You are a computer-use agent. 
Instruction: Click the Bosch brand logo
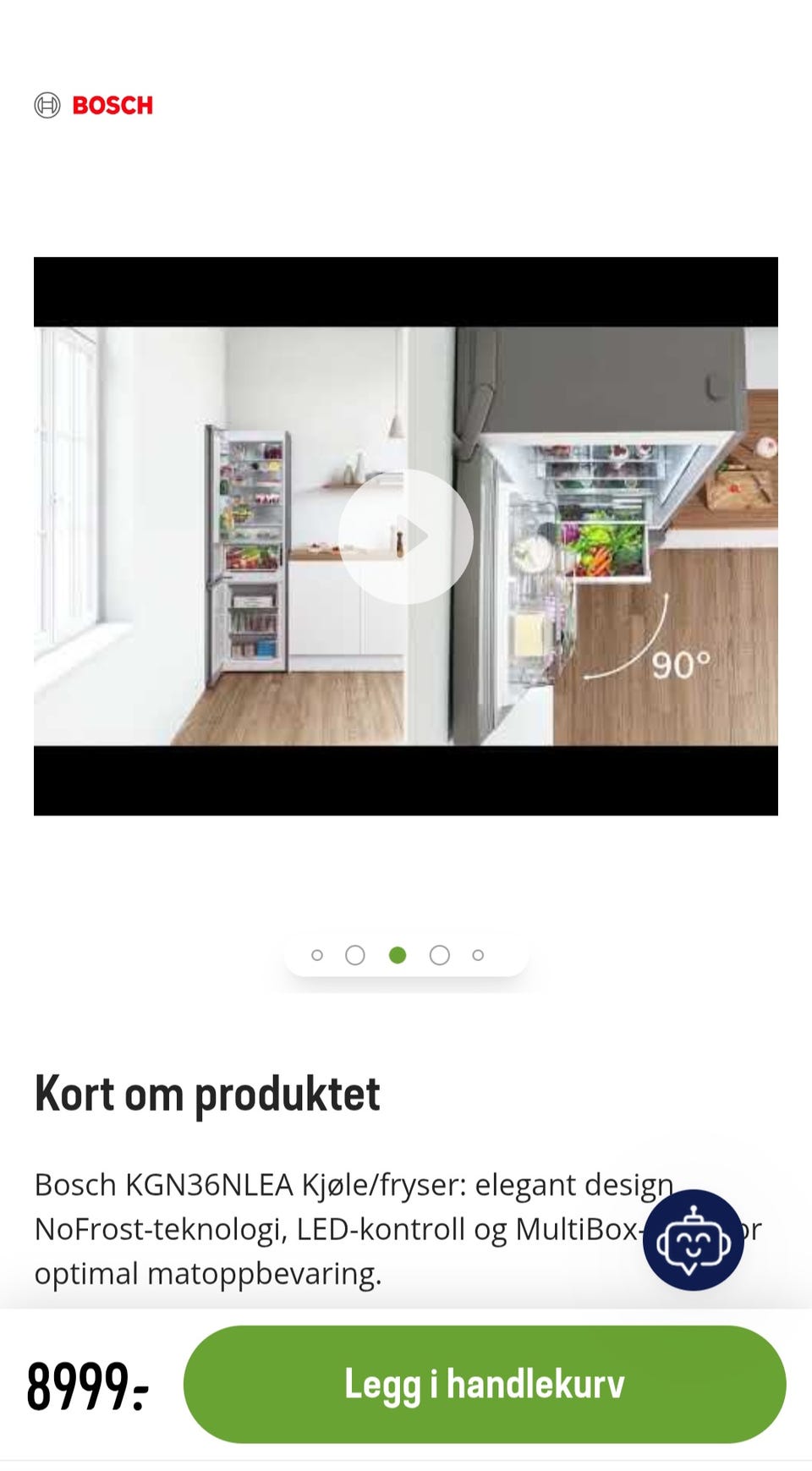(x=96, y=105)
